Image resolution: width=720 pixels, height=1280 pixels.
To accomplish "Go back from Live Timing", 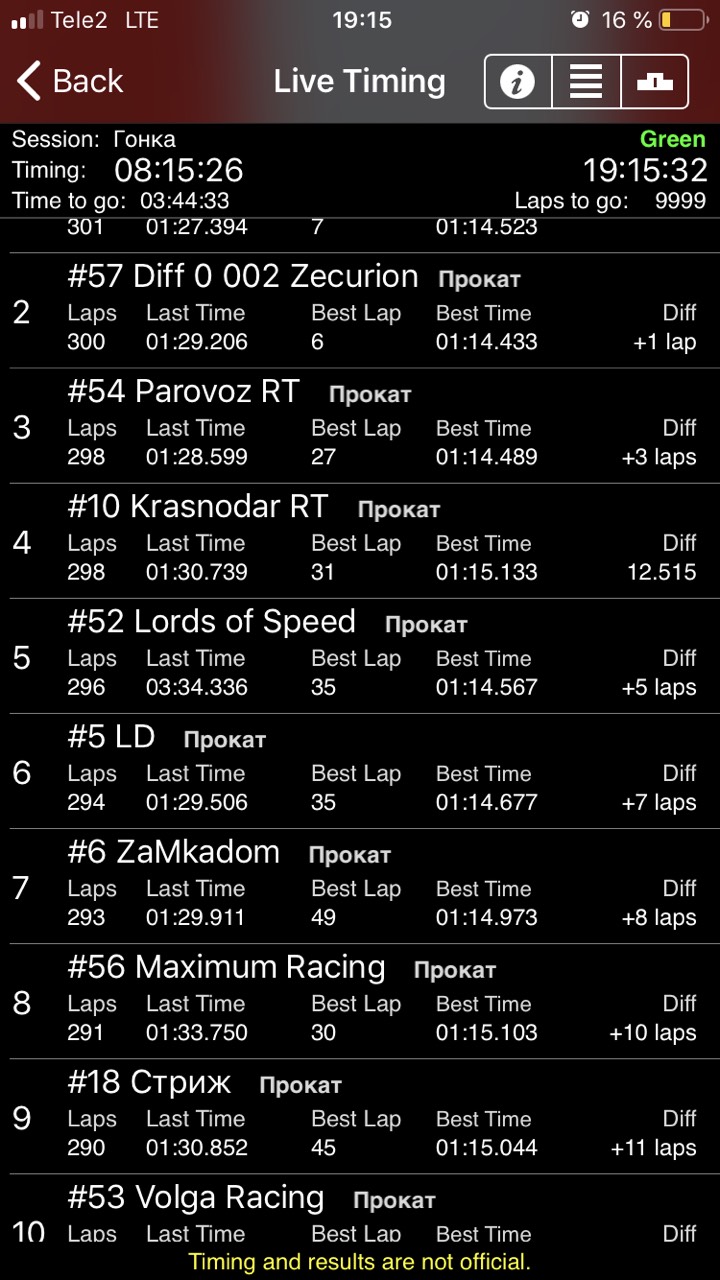I will [x=70, y=81].
